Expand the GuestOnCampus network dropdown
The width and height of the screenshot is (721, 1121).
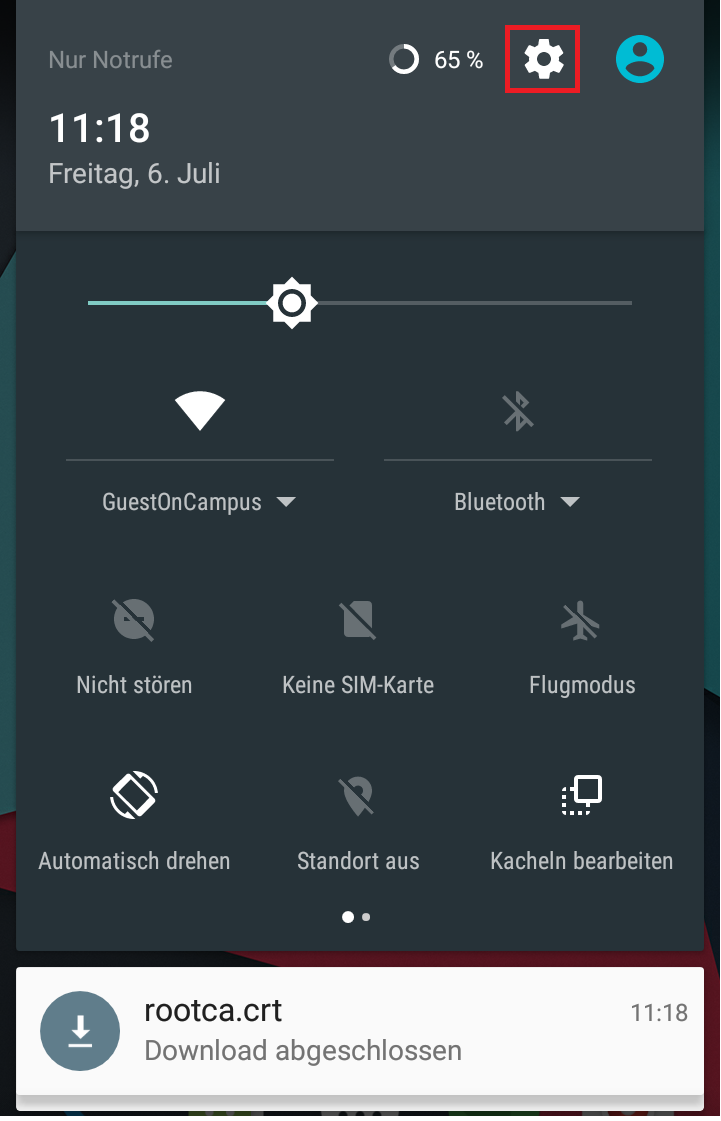pos(200,502)
